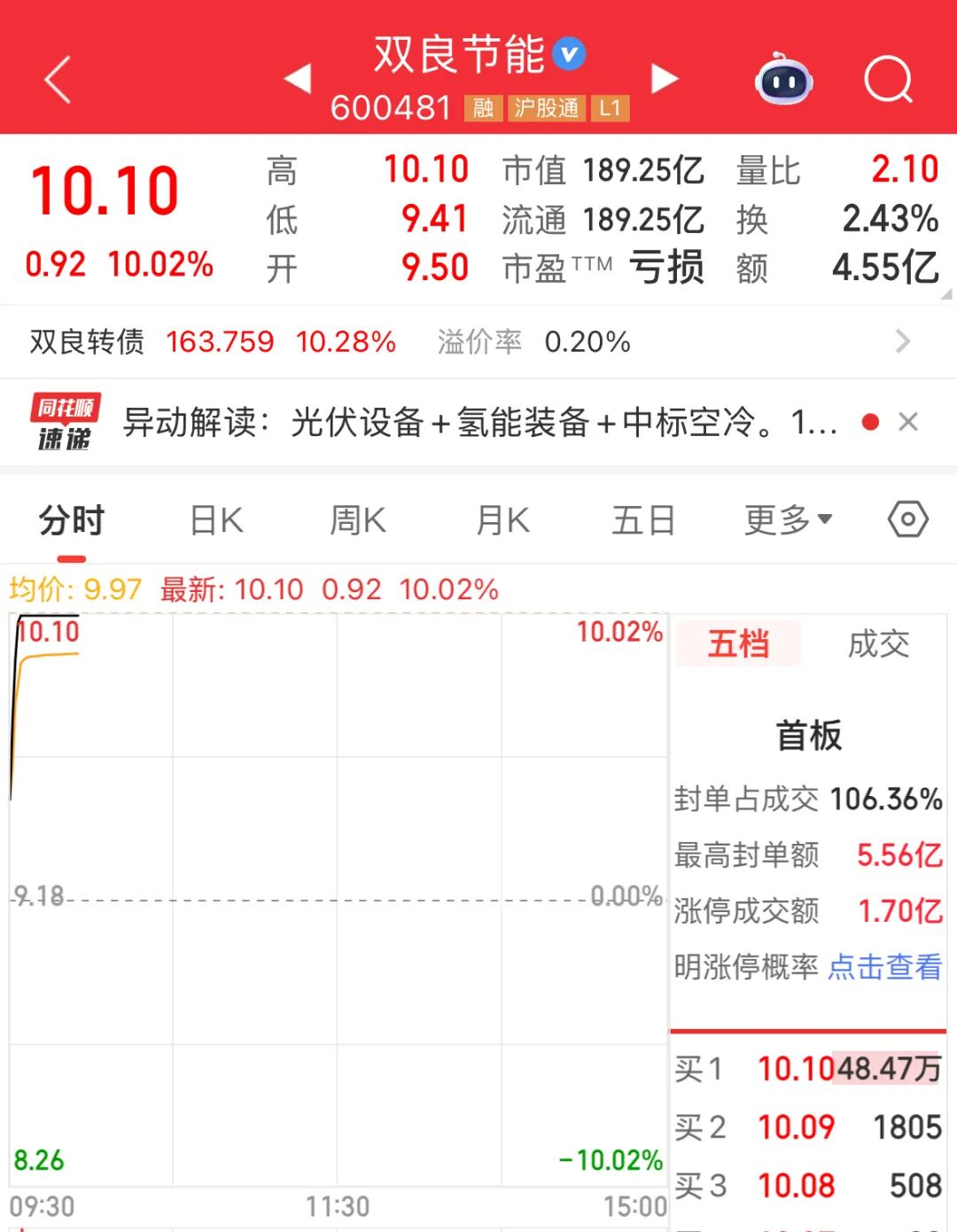Select the 沪股通 label to toggle details
Viewport: 957px width, 1232px height.
(x=546, y=108)
